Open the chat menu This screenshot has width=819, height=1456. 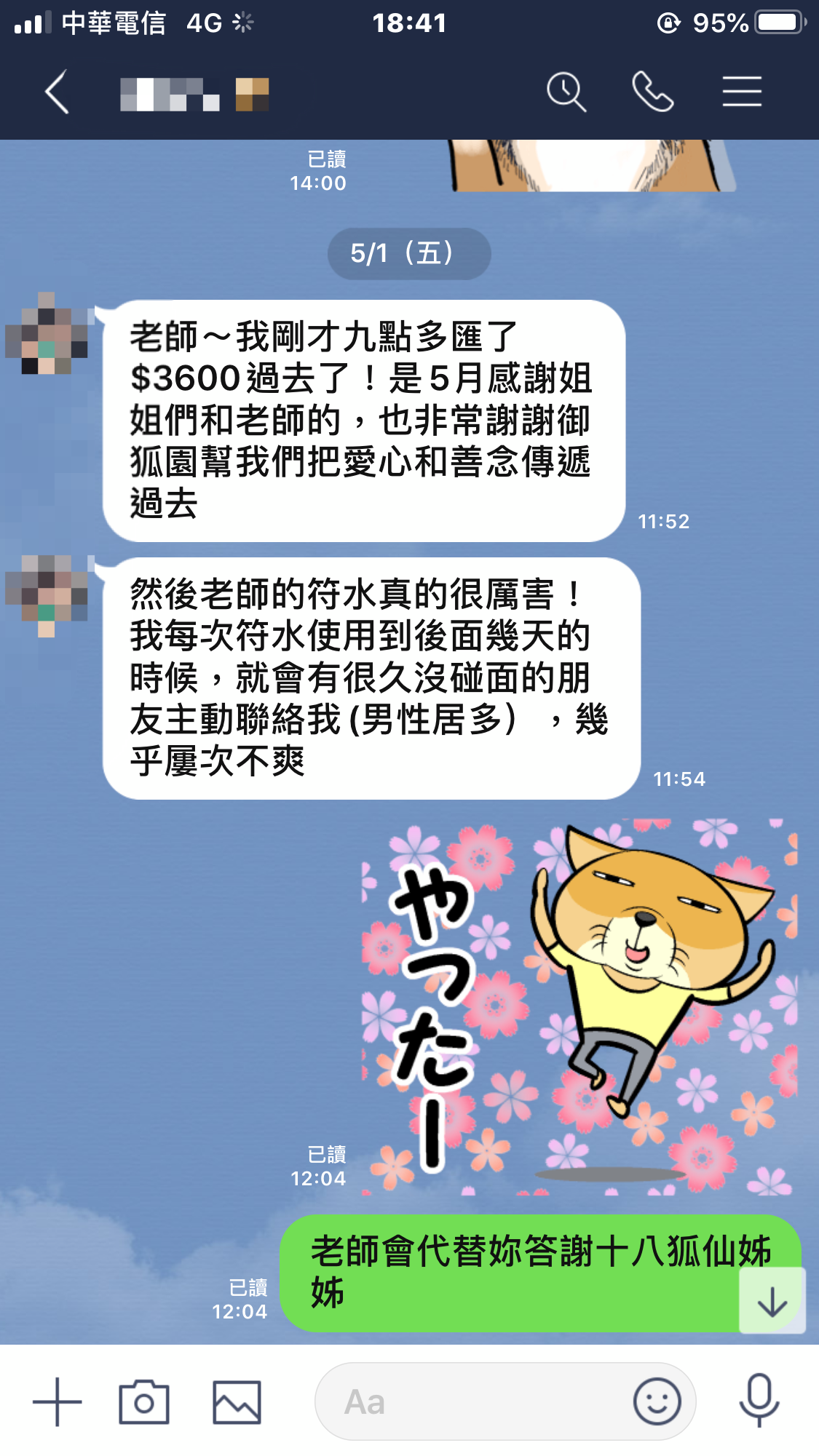pos(742,92)
